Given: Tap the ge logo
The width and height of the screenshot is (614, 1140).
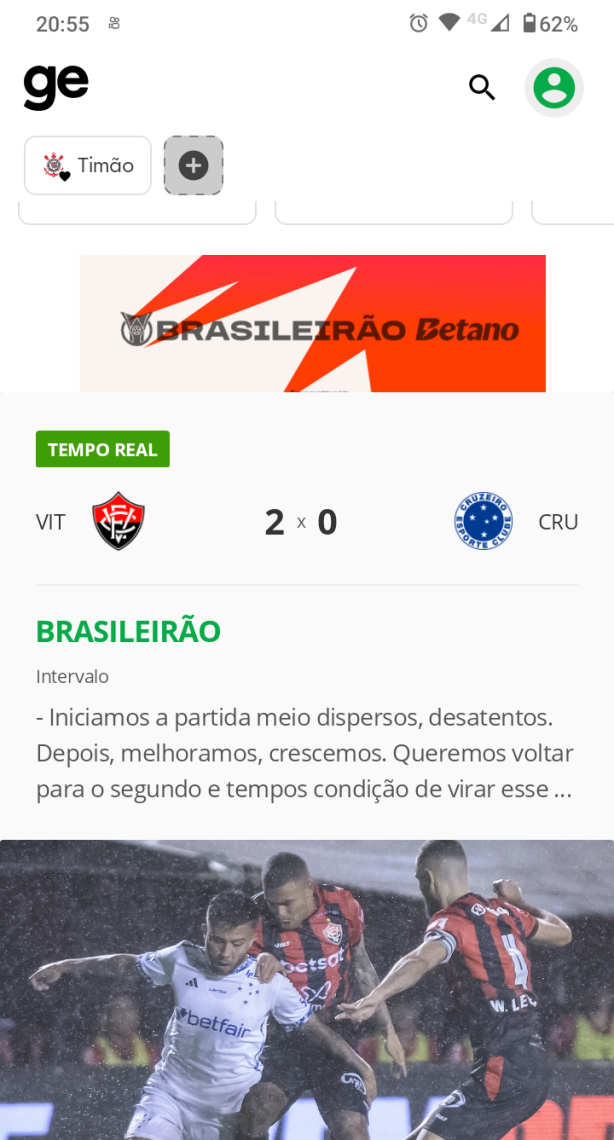Looking at the screenshot, I should point(56,87).
